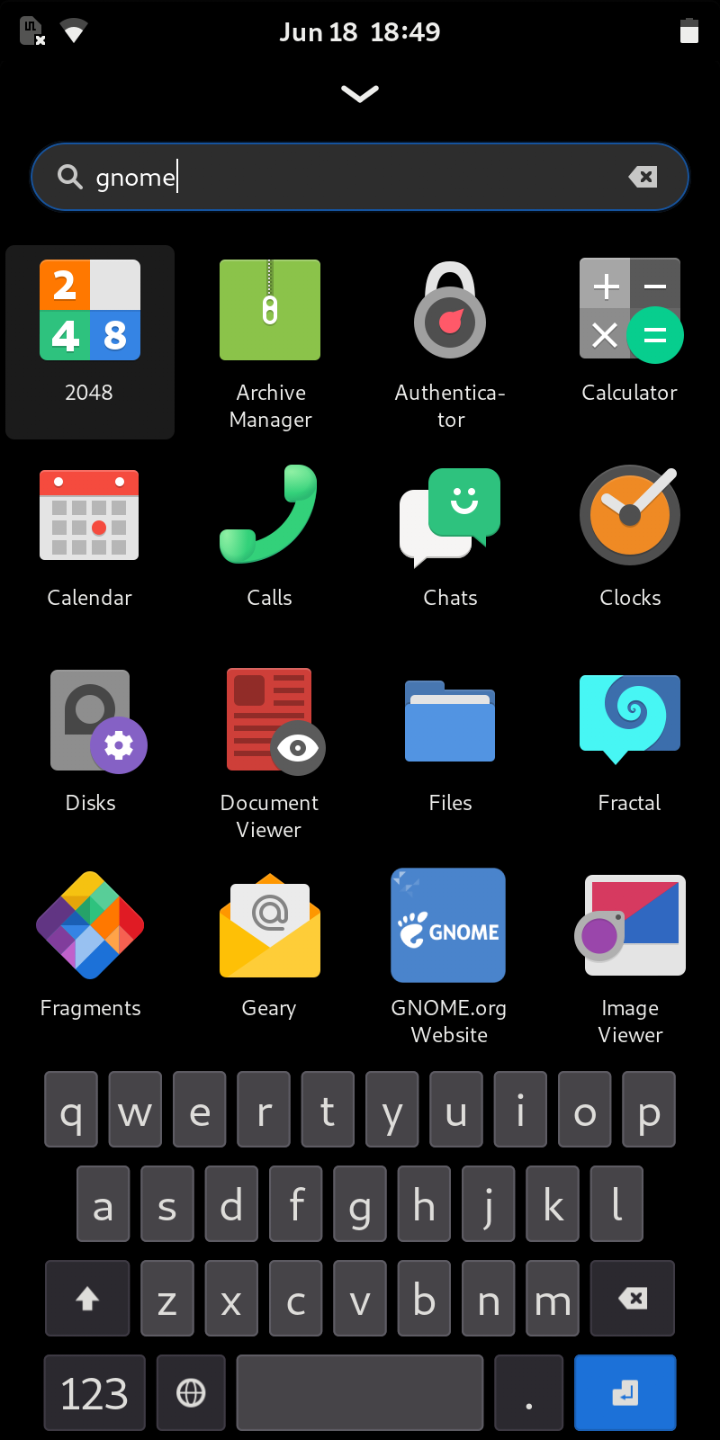Hit the keyboard's blue return key
Screen dimensions: 720x1440
point(625,1393)
